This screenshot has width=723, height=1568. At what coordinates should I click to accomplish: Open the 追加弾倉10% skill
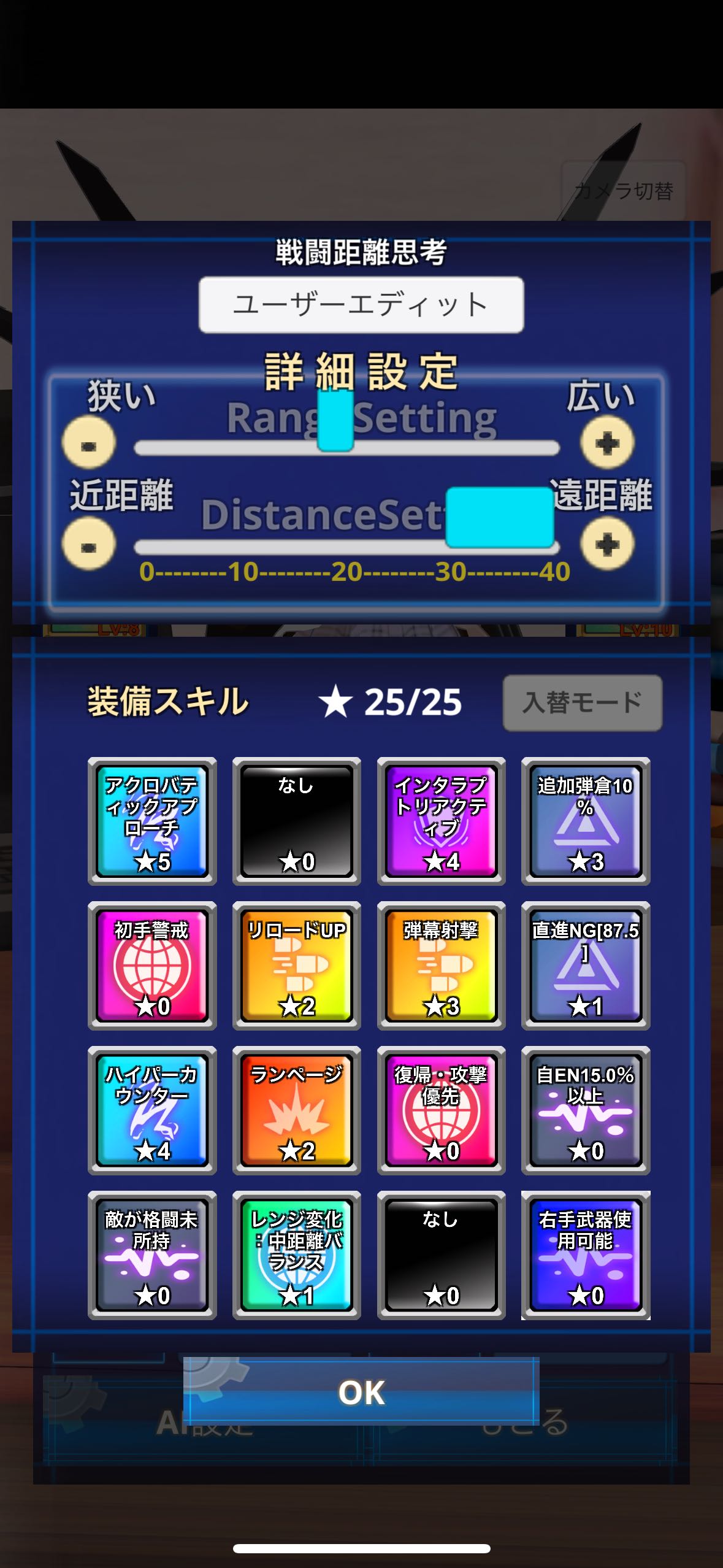click(585, 821)
